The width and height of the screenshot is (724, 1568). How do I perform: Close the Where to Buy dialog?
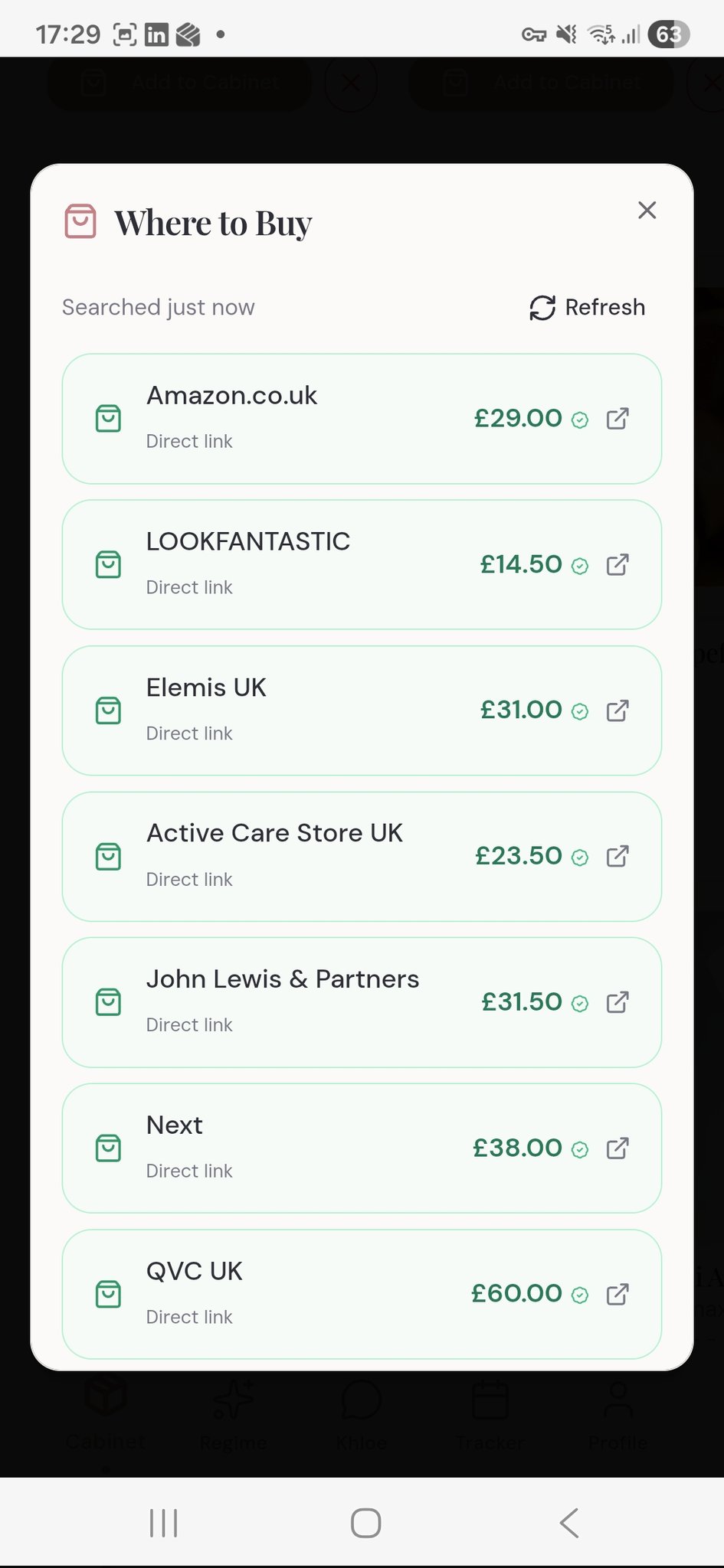tap(647, 211)
